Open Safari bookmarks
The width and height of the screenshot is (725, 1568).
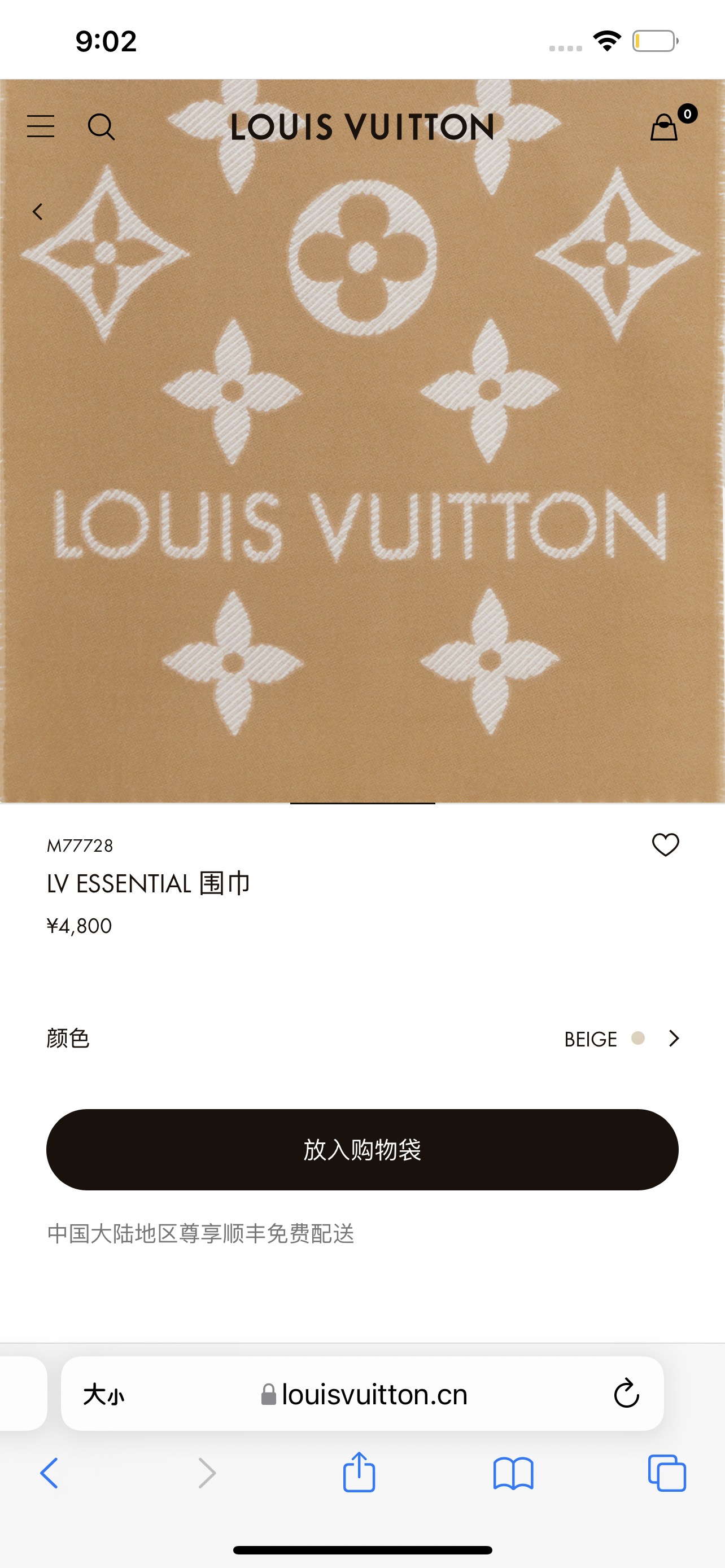[x=513, y=1474]
